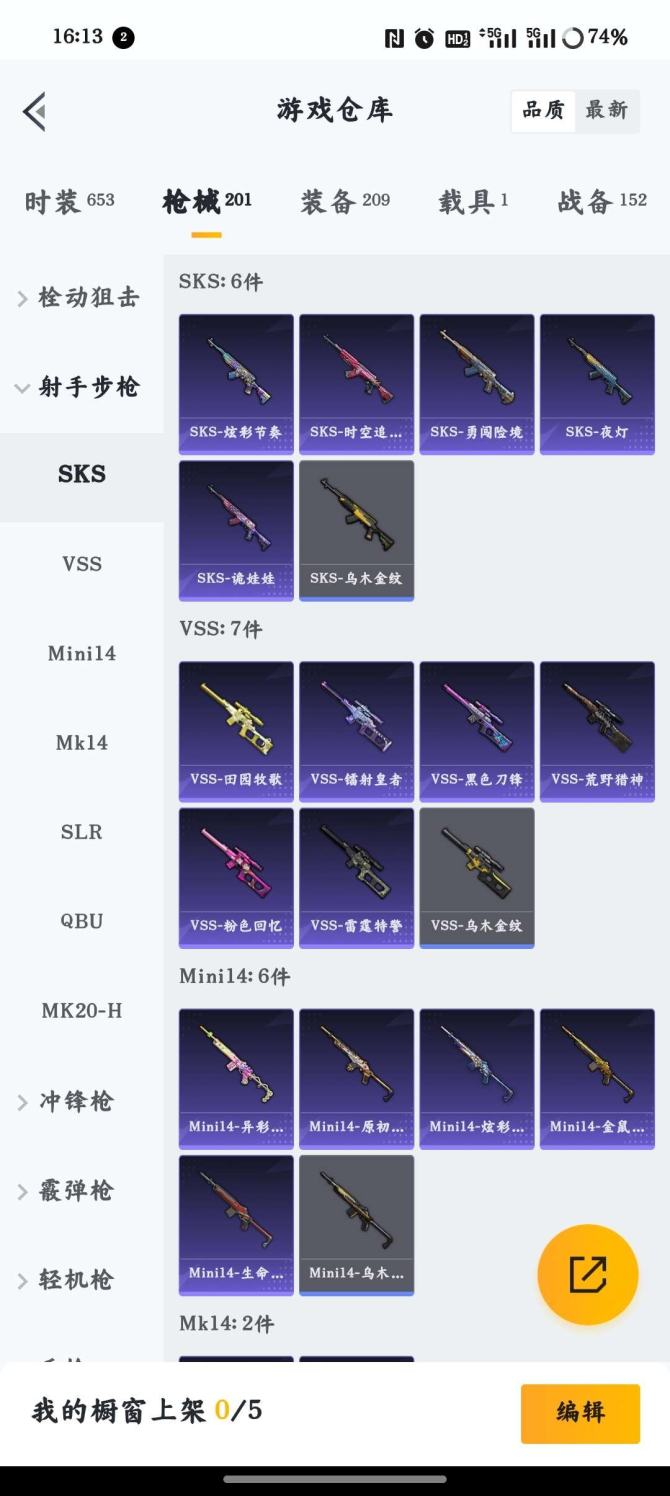
Task: Expand the 栓动狙击 category
Action: [x=80, y=297]
